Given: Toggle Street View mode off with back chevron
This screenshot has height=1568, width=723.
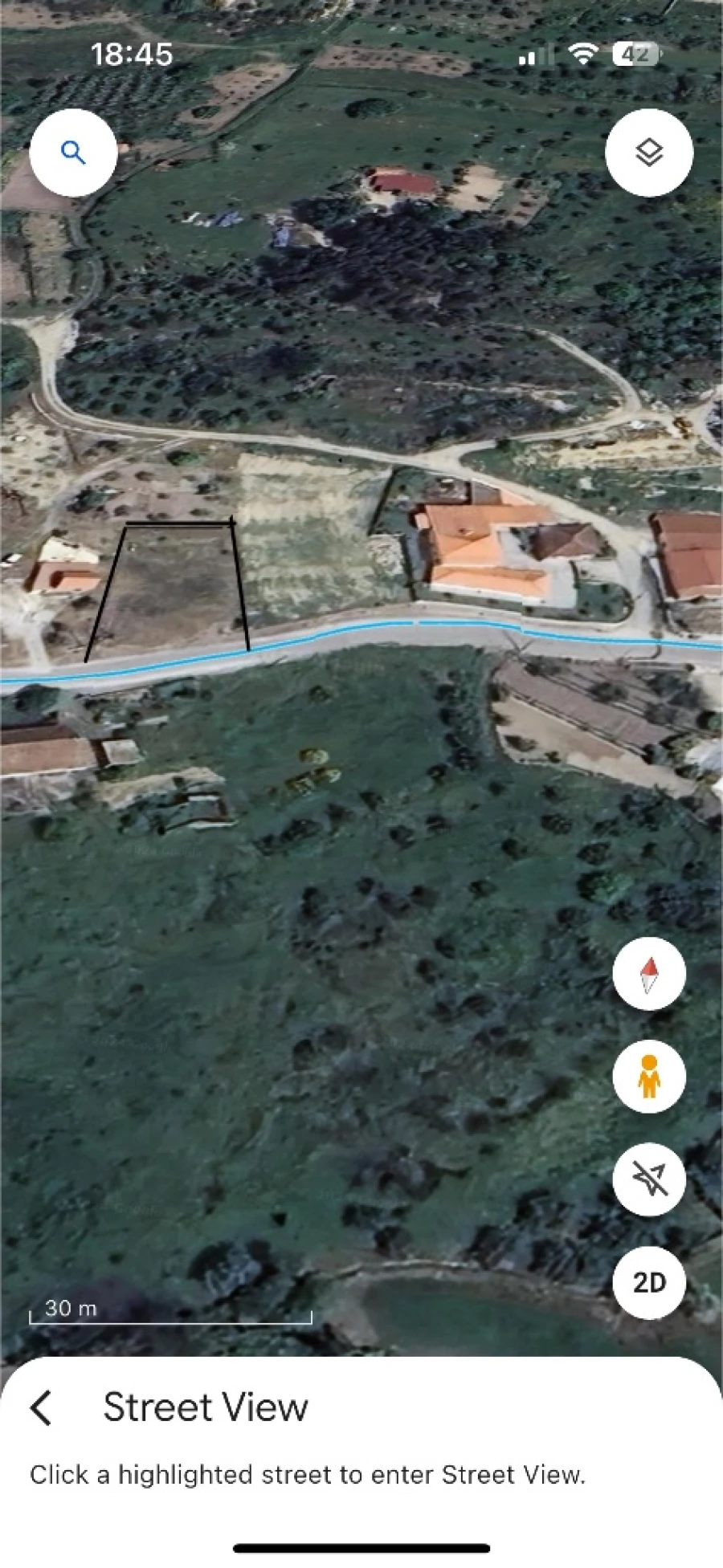Looking at the screenshot, I should click(39, 1406).
